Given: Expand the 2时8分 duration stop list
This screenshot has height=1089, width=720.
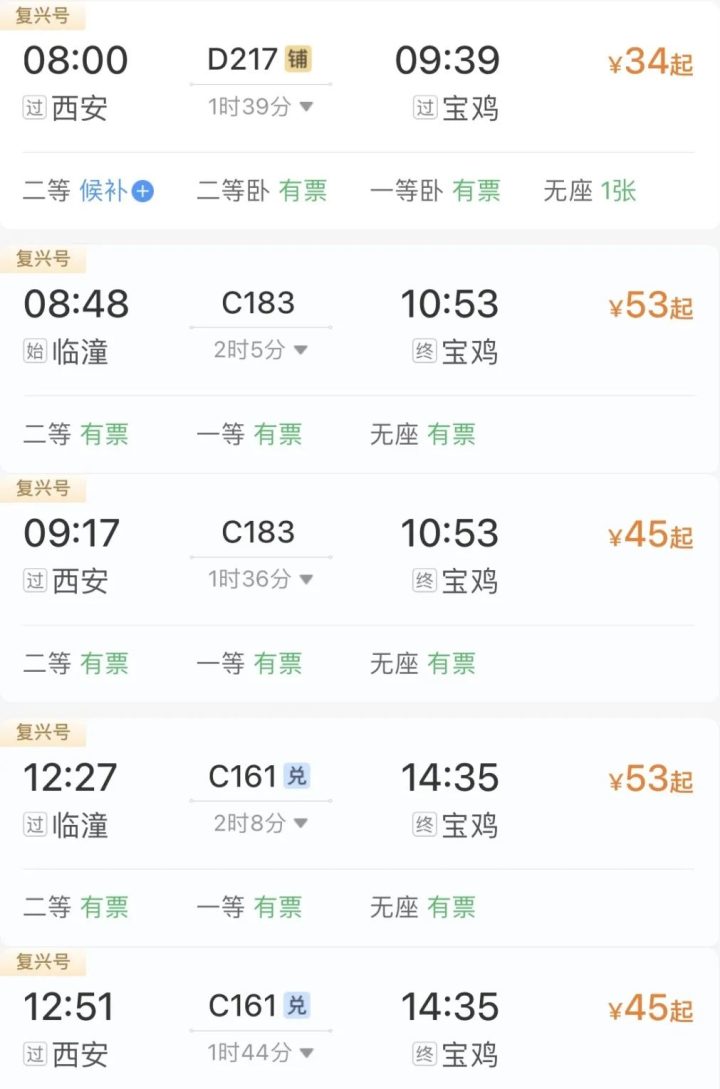Looking at the screenshot, I should pyautogui.click(x=261, y=823).
